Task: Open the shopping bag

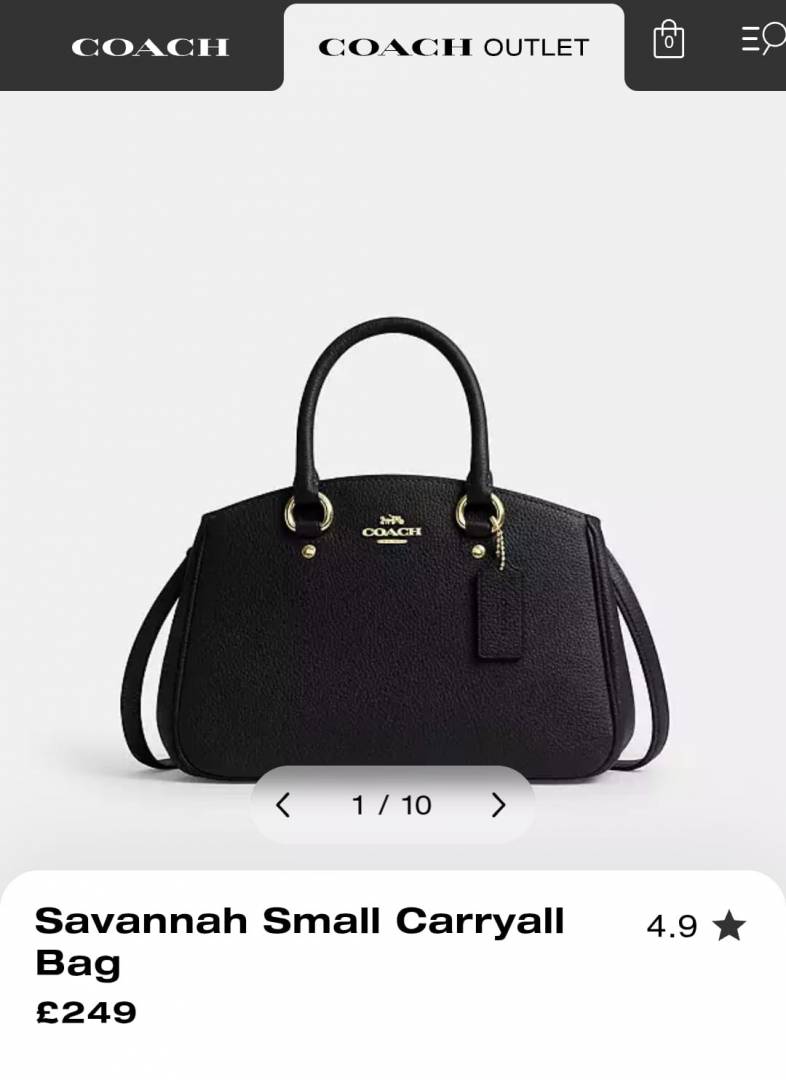Action: [x=668, y=40]
